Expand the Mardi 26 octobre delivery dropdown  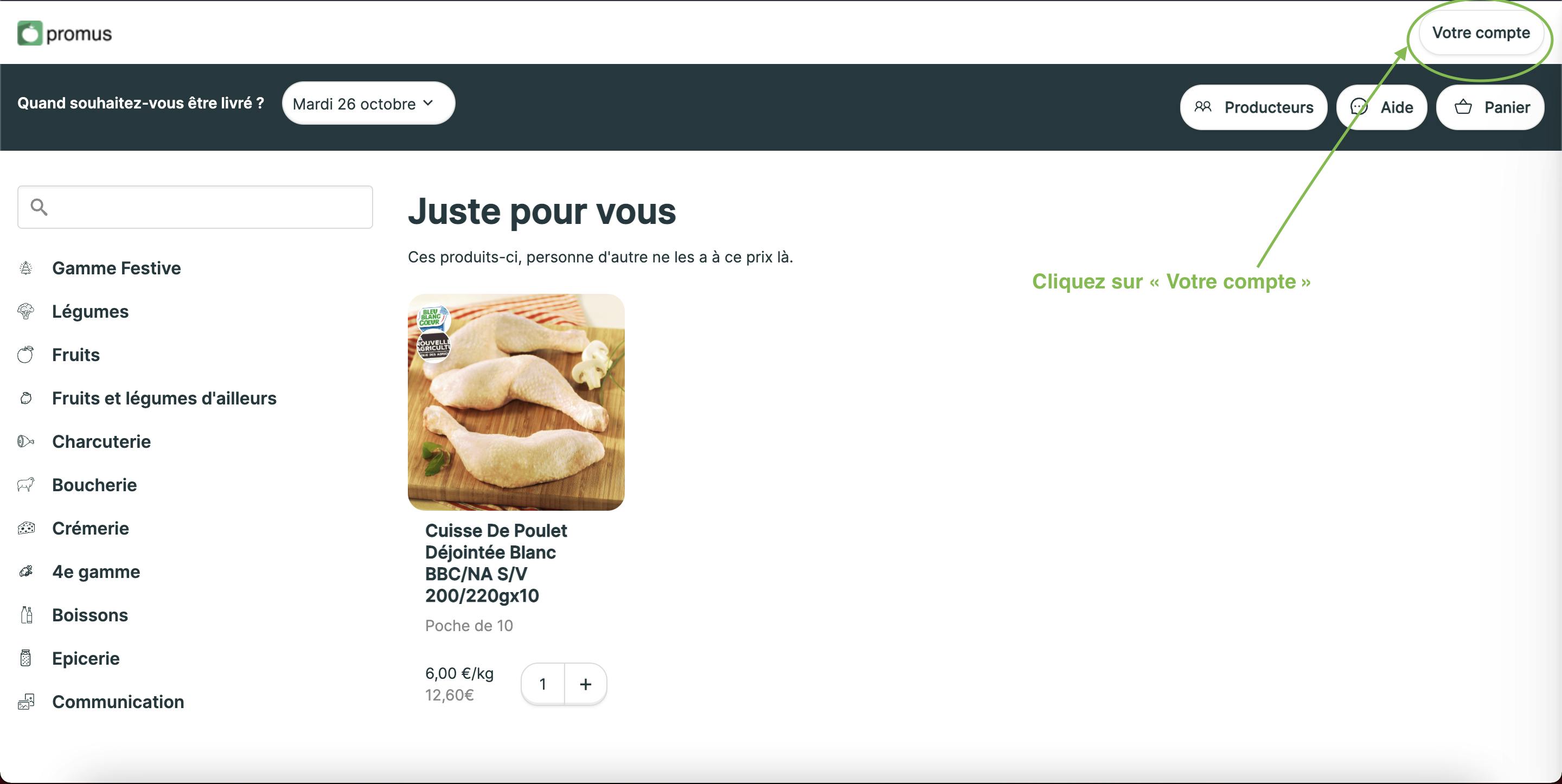[x=368, y=104]
